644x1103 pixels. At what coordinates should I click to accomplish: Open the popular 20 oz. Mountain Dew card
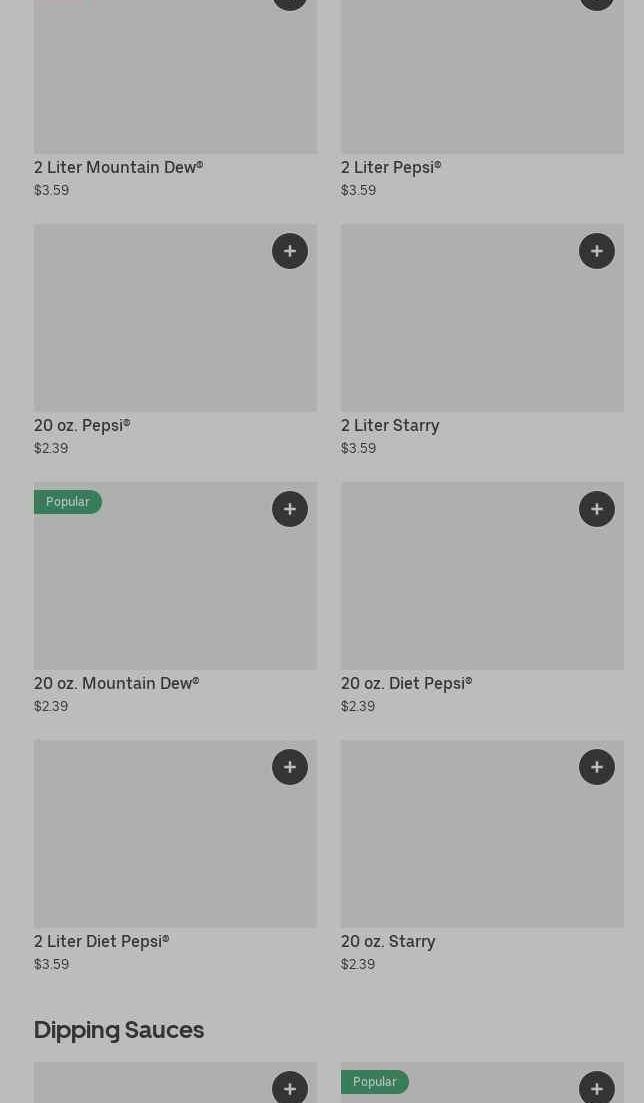(x=175, y=599)
